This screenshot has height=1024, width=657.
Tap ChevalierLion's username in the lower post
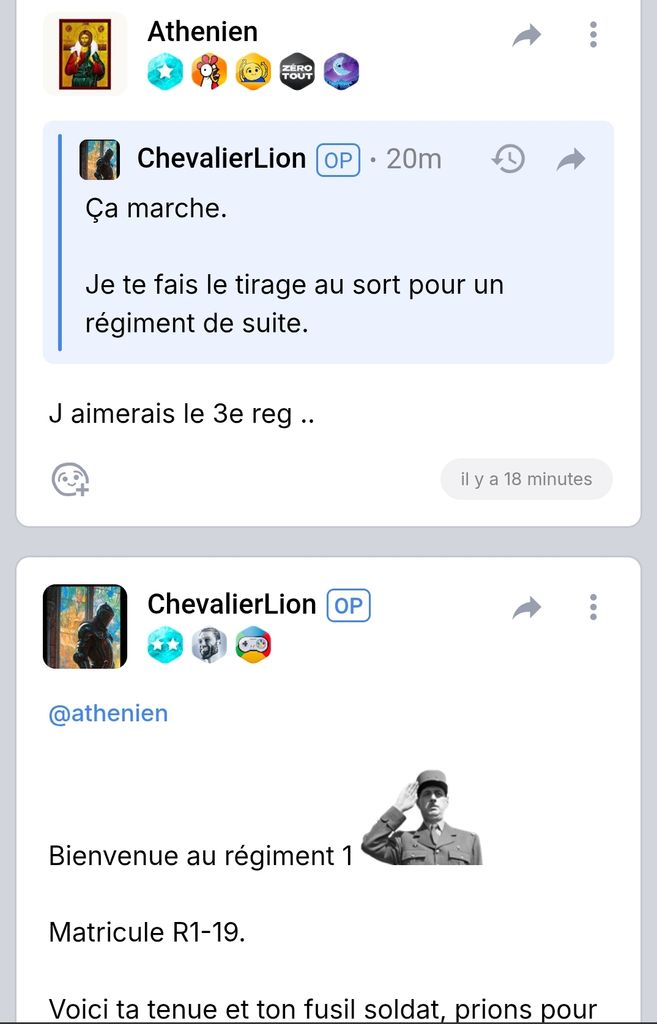(231, 604)
